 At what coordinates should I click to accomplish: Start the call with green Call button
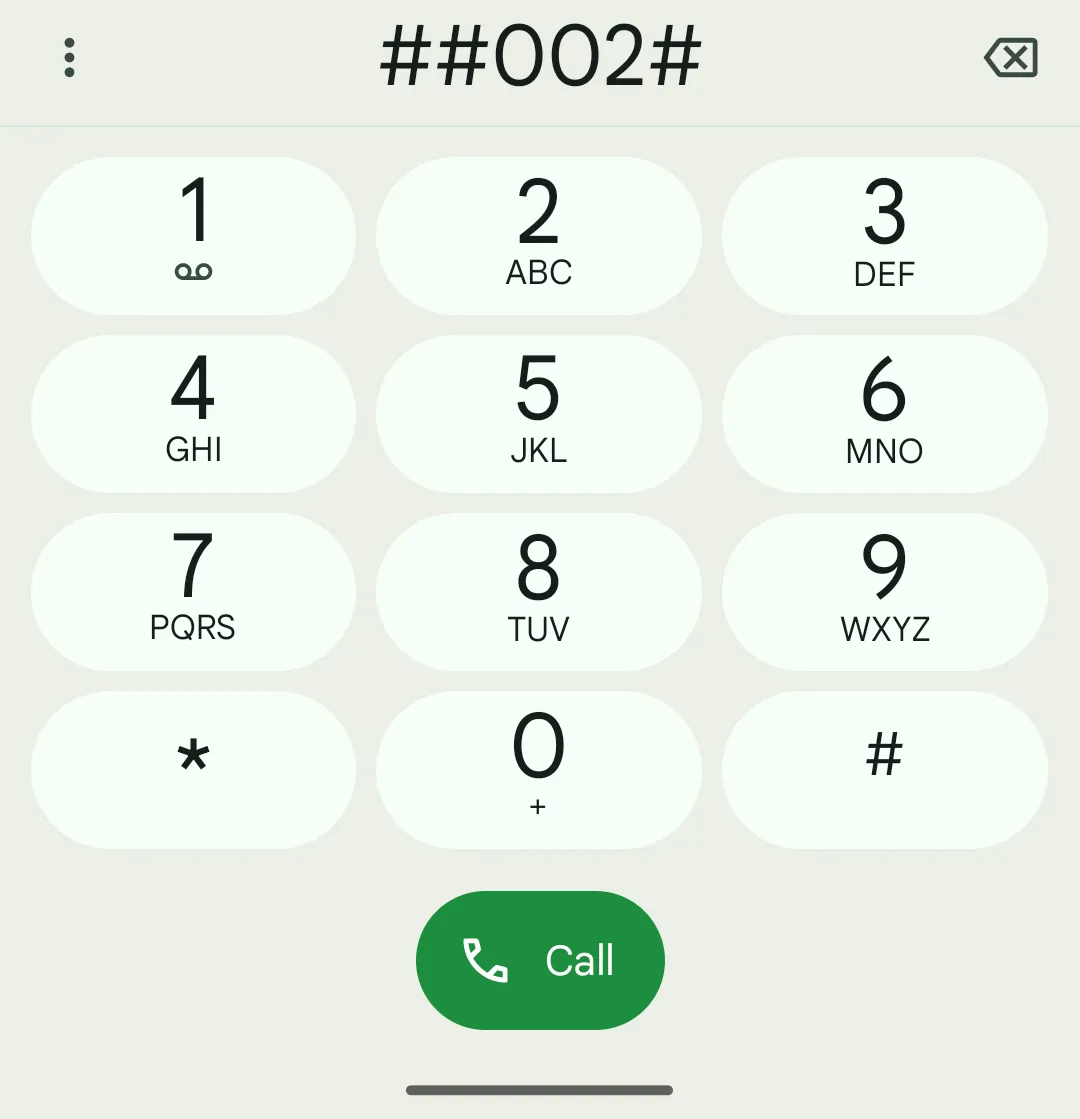point(540,960)
